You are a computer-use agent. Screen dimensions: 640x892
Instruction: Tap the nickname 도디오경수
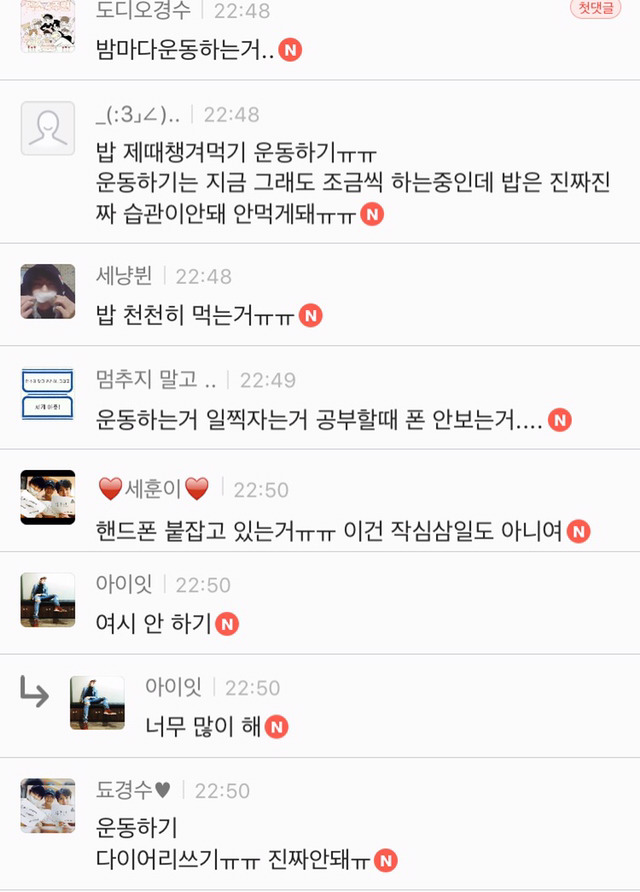pyautogui.click(x=141, y=11)
